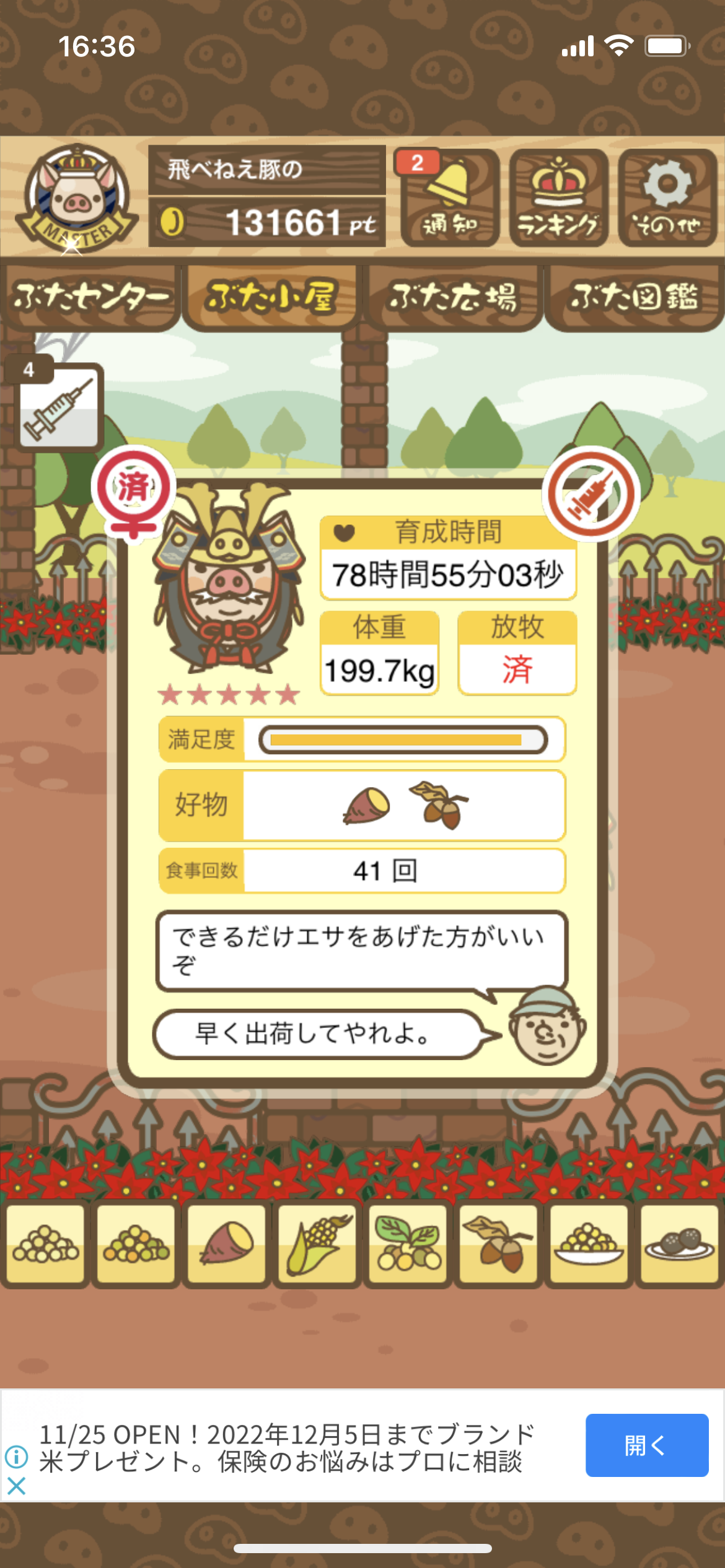Open the ランキング ranking screen

(x=558, y=198)
